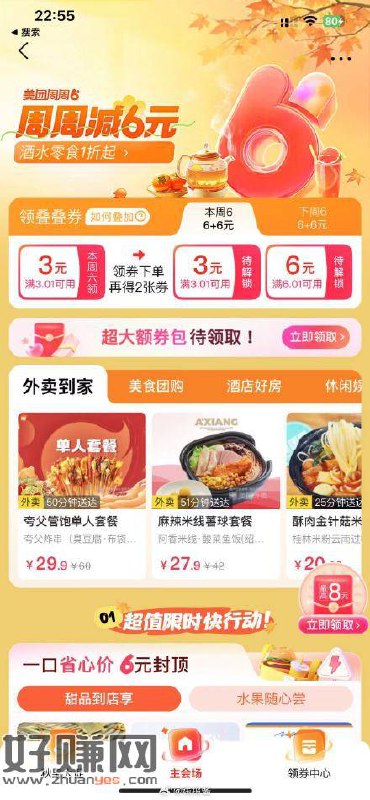The width and height of the screenshot is (370, 800).
Task: Tap 如何叠加 to learn about coupon stacking
Action: (x=117, y=217)
